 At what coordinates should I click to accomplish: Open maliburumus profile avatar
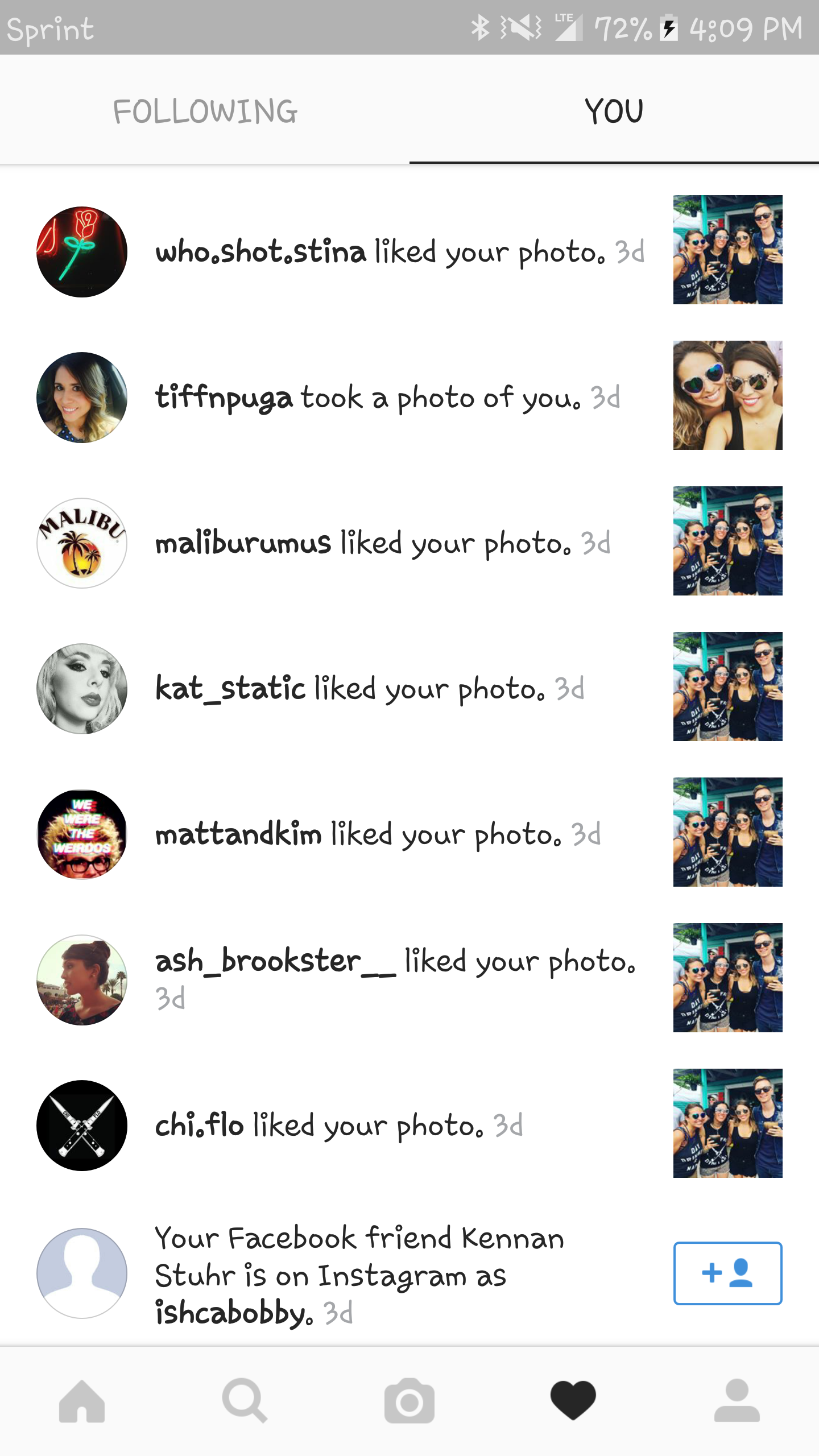point(82,543)
